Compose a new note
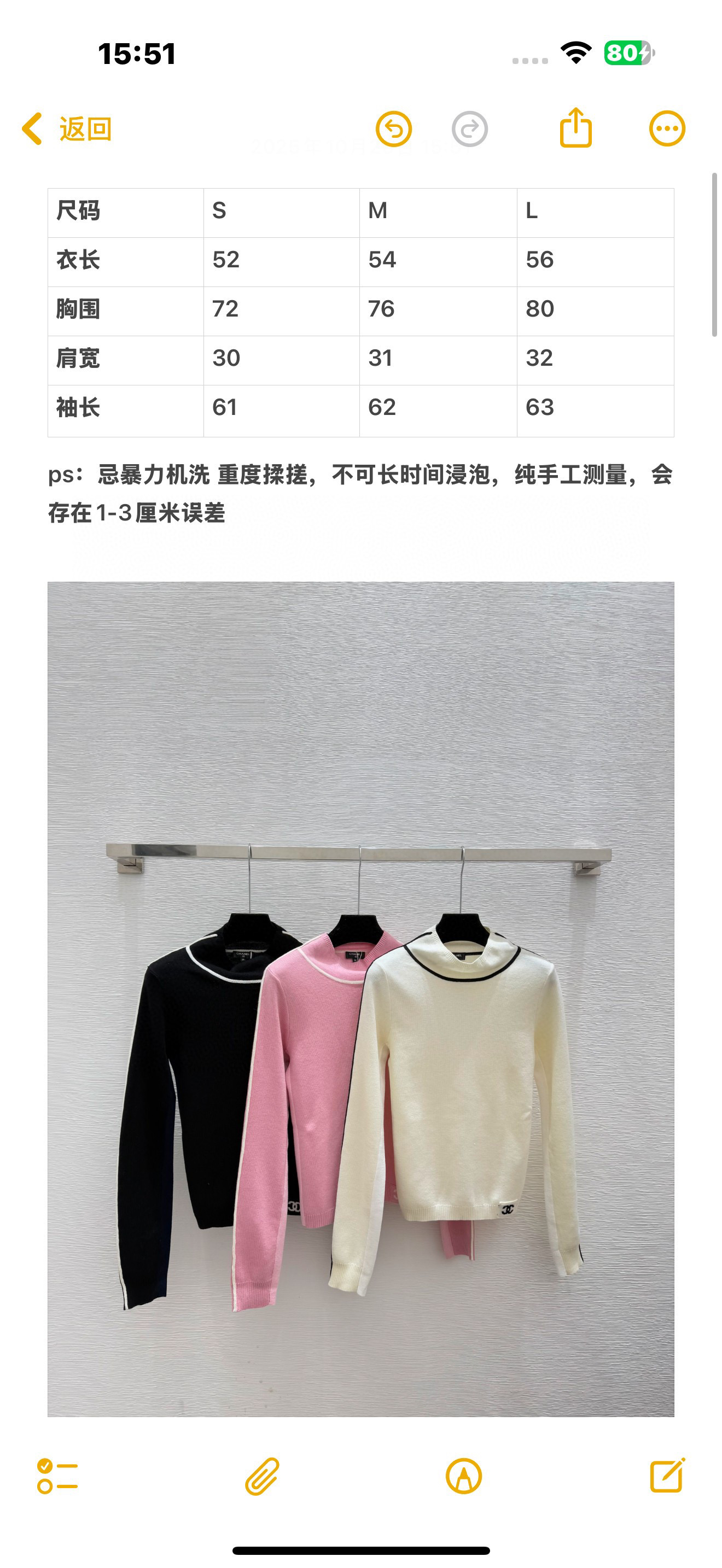722x1568 pixels. (667, 1476)
